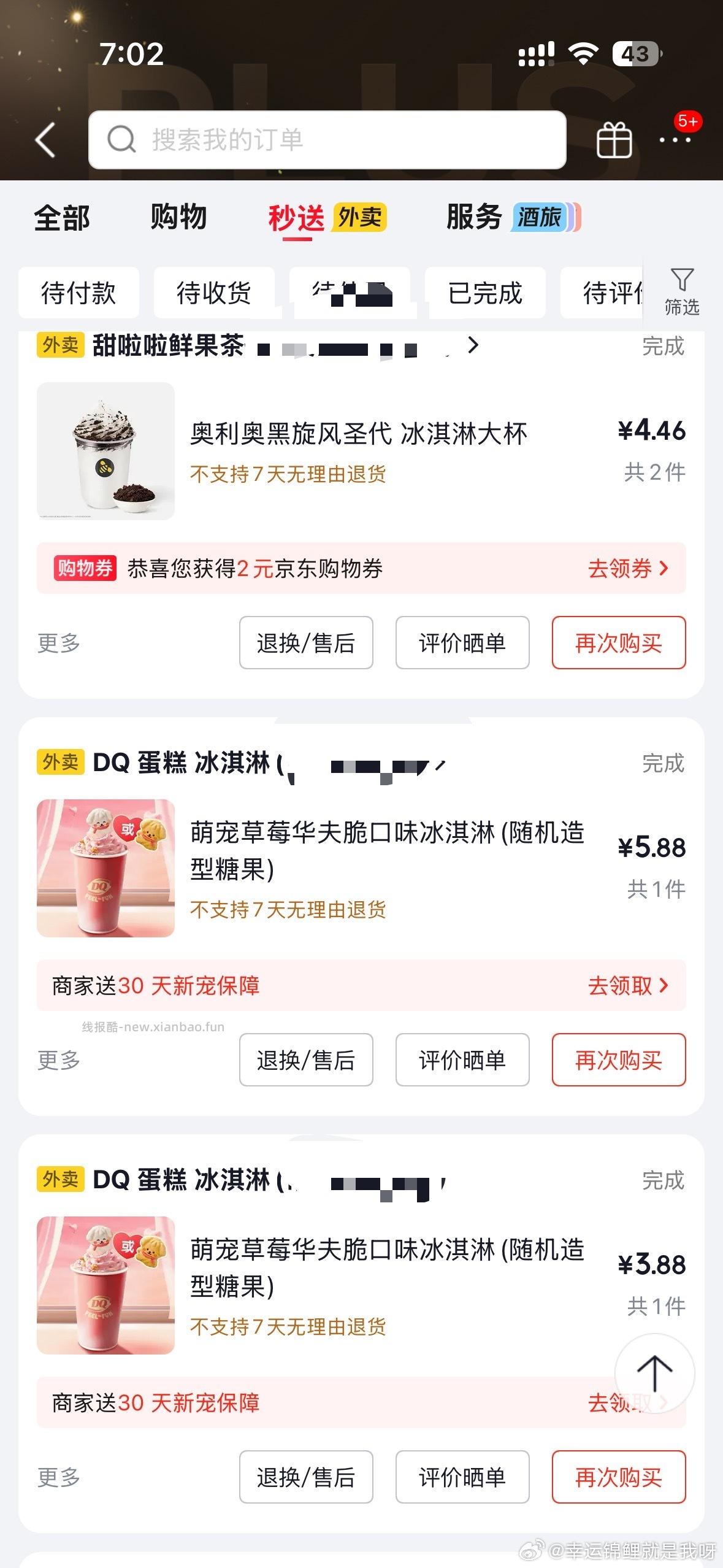Open 更多 options on the DQ ¥5.88 order
This screenshot has width=723, height=1568.
point(56,1059)
